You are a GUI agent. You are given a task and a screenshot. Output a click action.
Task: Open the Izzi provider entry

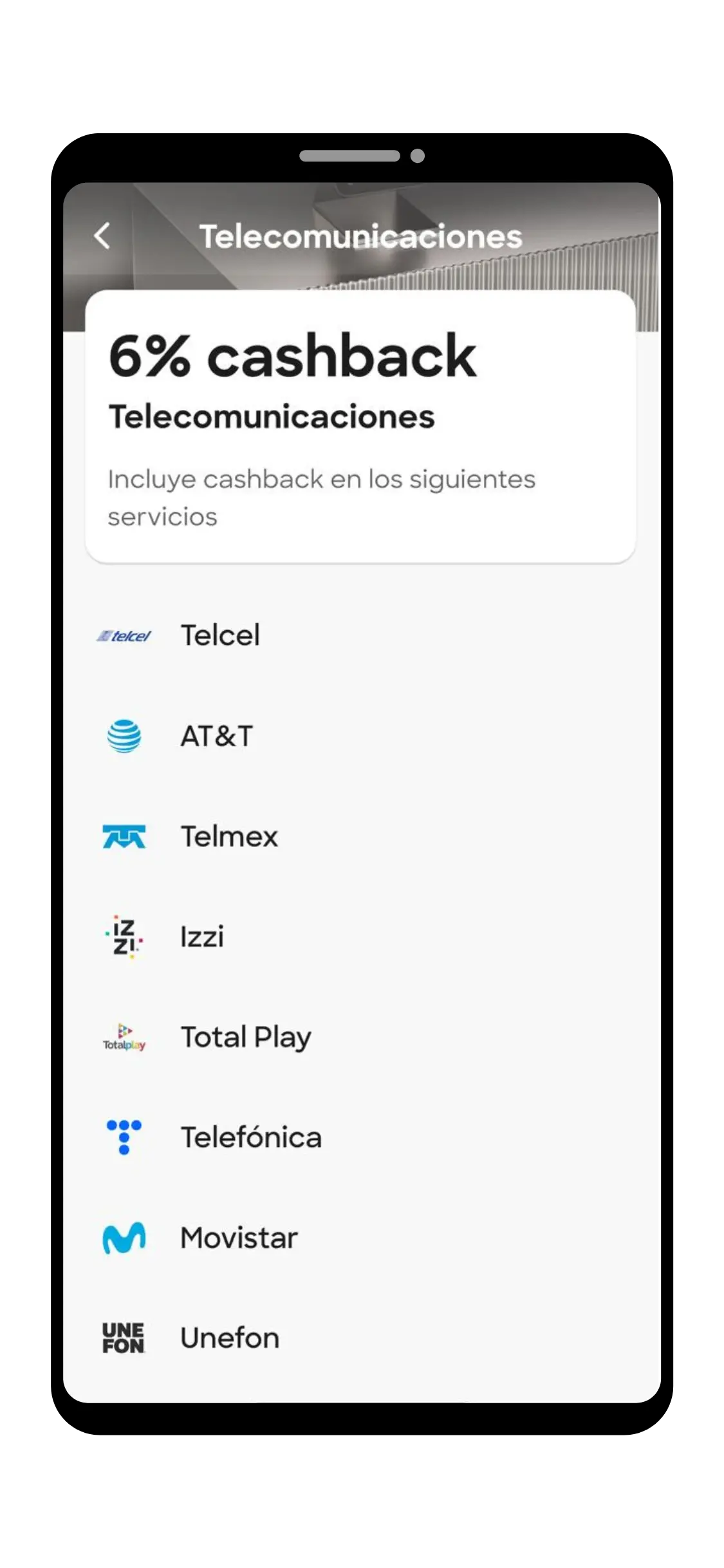pos(201,937)
